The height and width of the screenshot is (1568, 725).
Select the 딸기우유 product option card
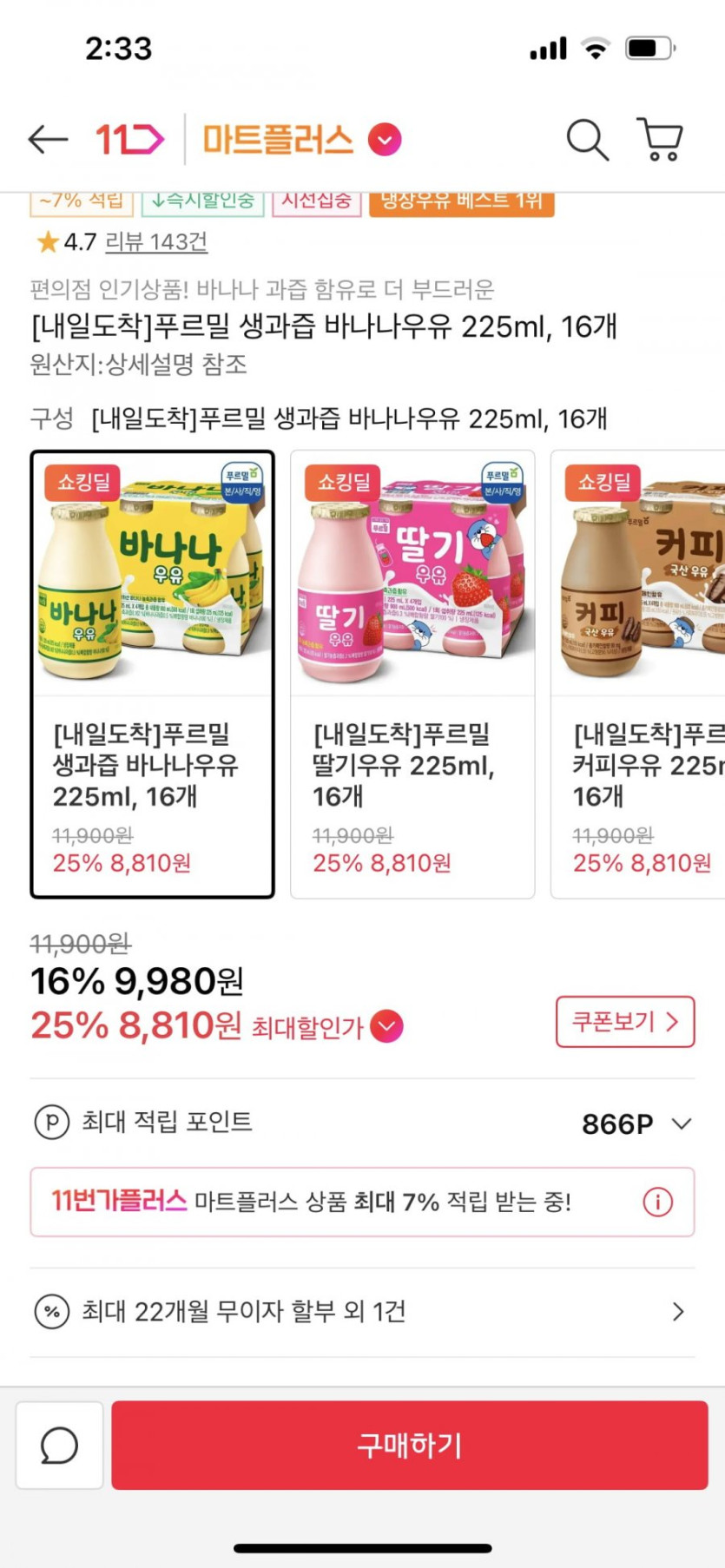pos(412,674)
